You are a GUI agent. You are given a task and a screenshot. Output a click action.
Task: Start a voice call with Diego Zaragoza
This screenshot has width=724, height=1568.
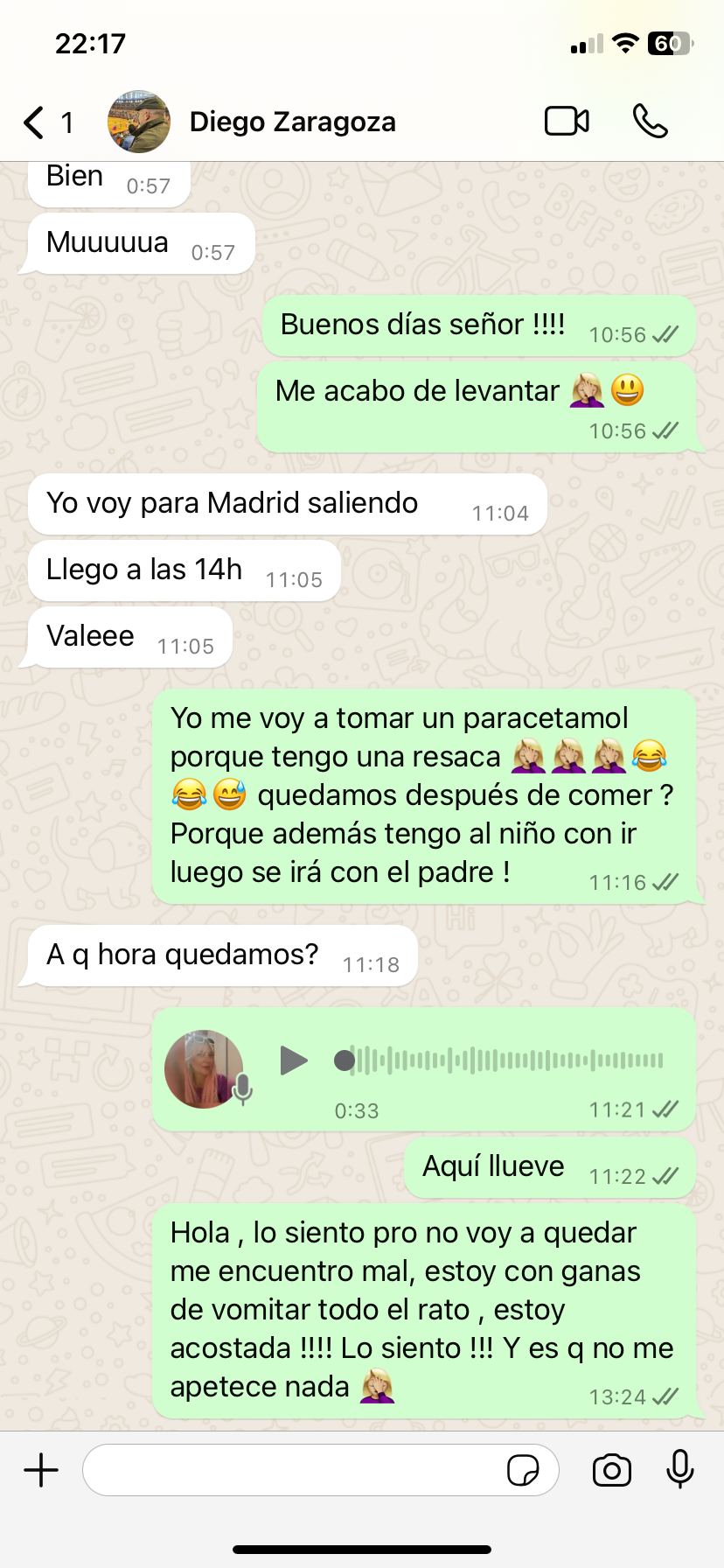pos(650,122)
